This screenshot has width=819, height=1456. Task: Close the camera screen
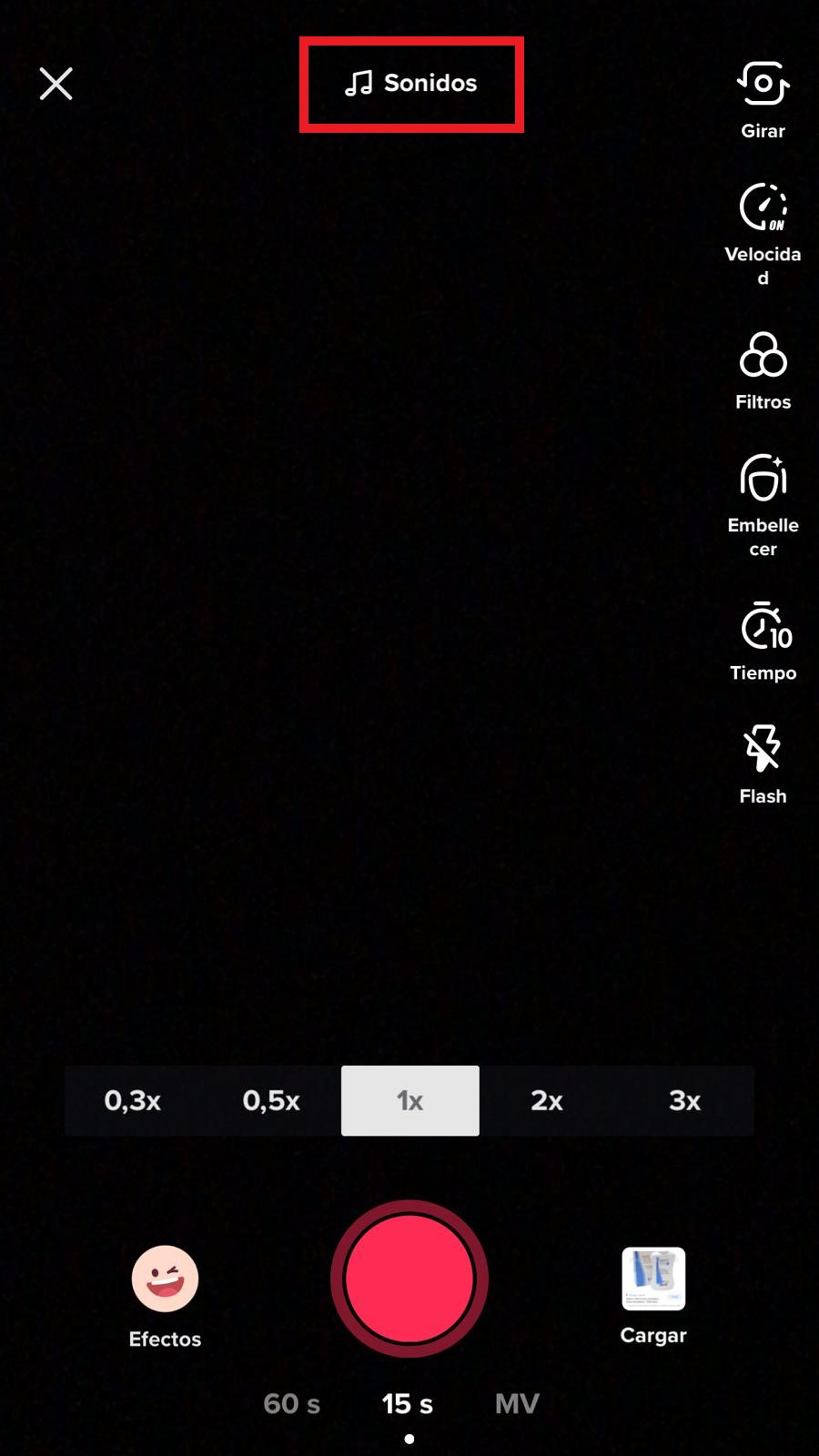(x=56, y=84)
